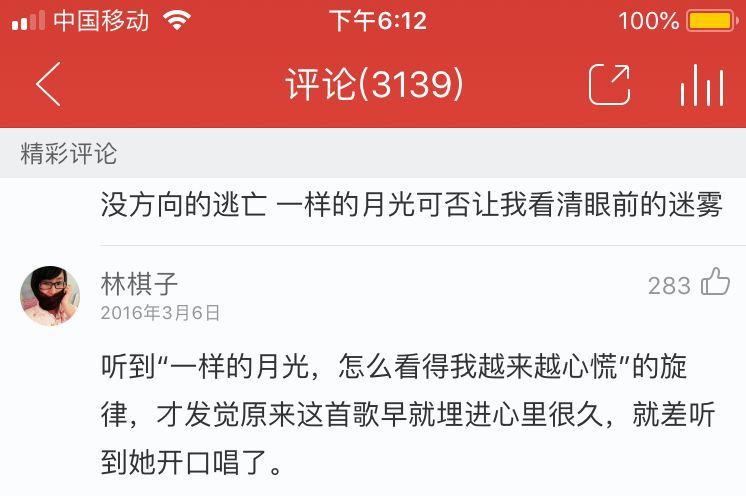Image resolution: width=746 pixels, height=496 pixels.
Task: Open 林棋子's profile avatar
Action: pos(50,295)
